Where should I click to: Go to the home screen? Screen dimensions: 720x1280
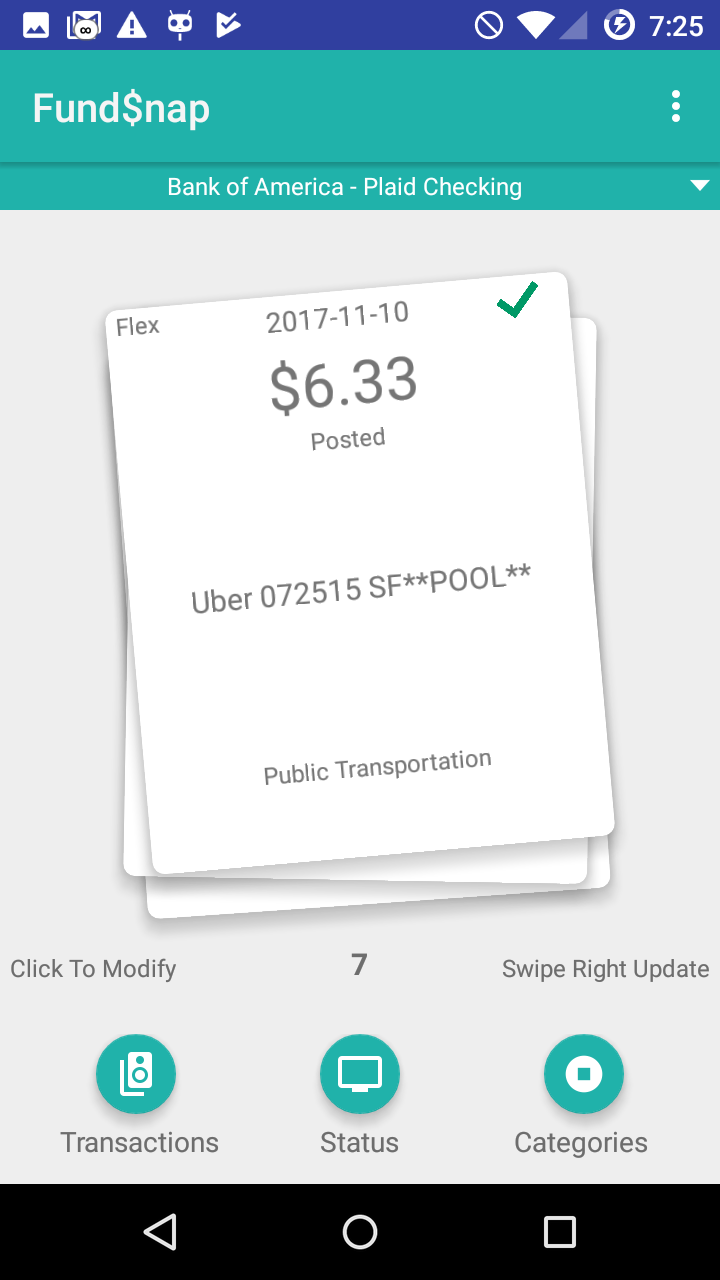pos(360,1232)
